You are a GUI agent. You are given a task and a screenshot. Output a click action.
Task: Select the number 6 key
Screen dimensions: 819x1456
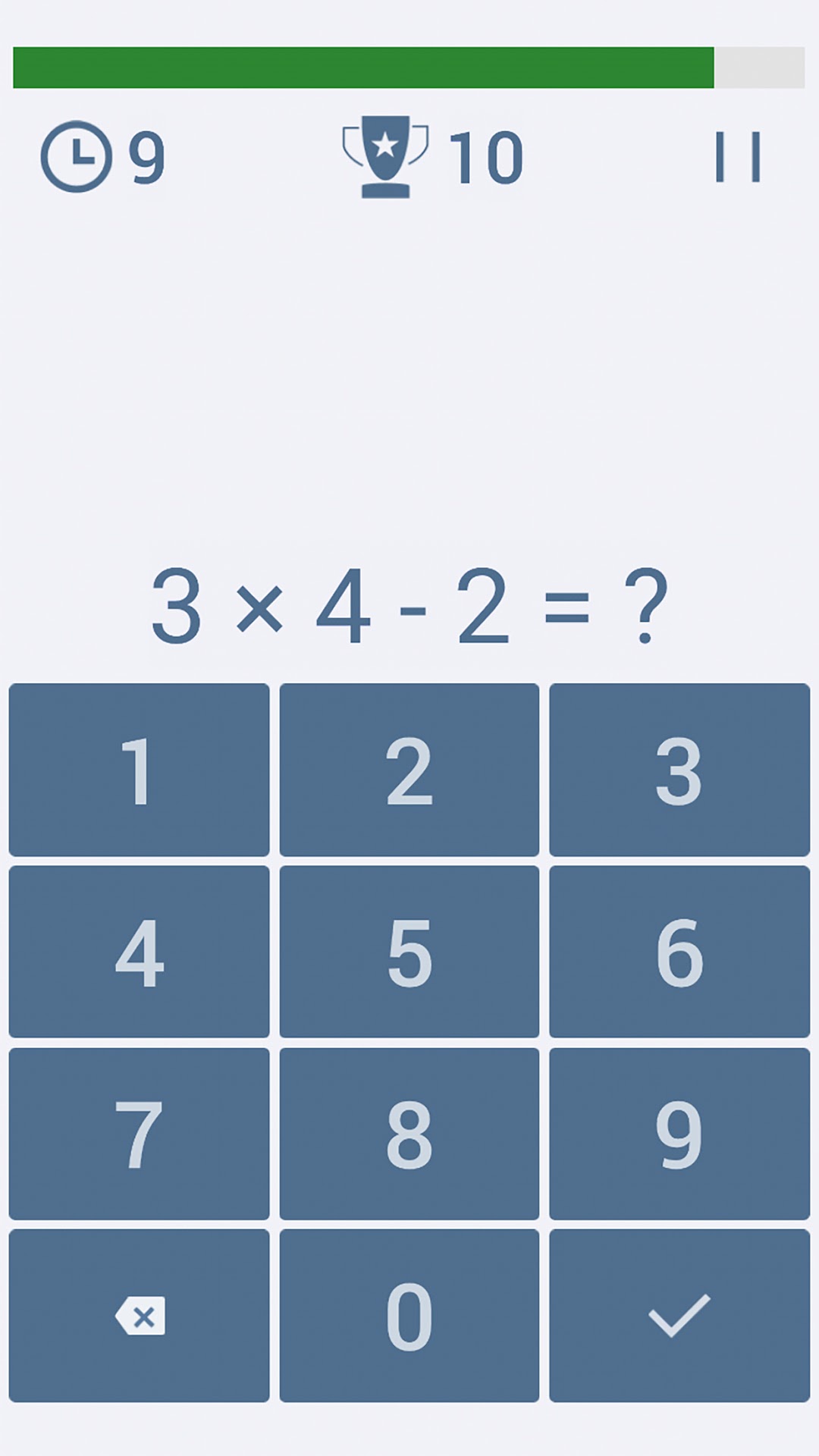pos(679,952)
